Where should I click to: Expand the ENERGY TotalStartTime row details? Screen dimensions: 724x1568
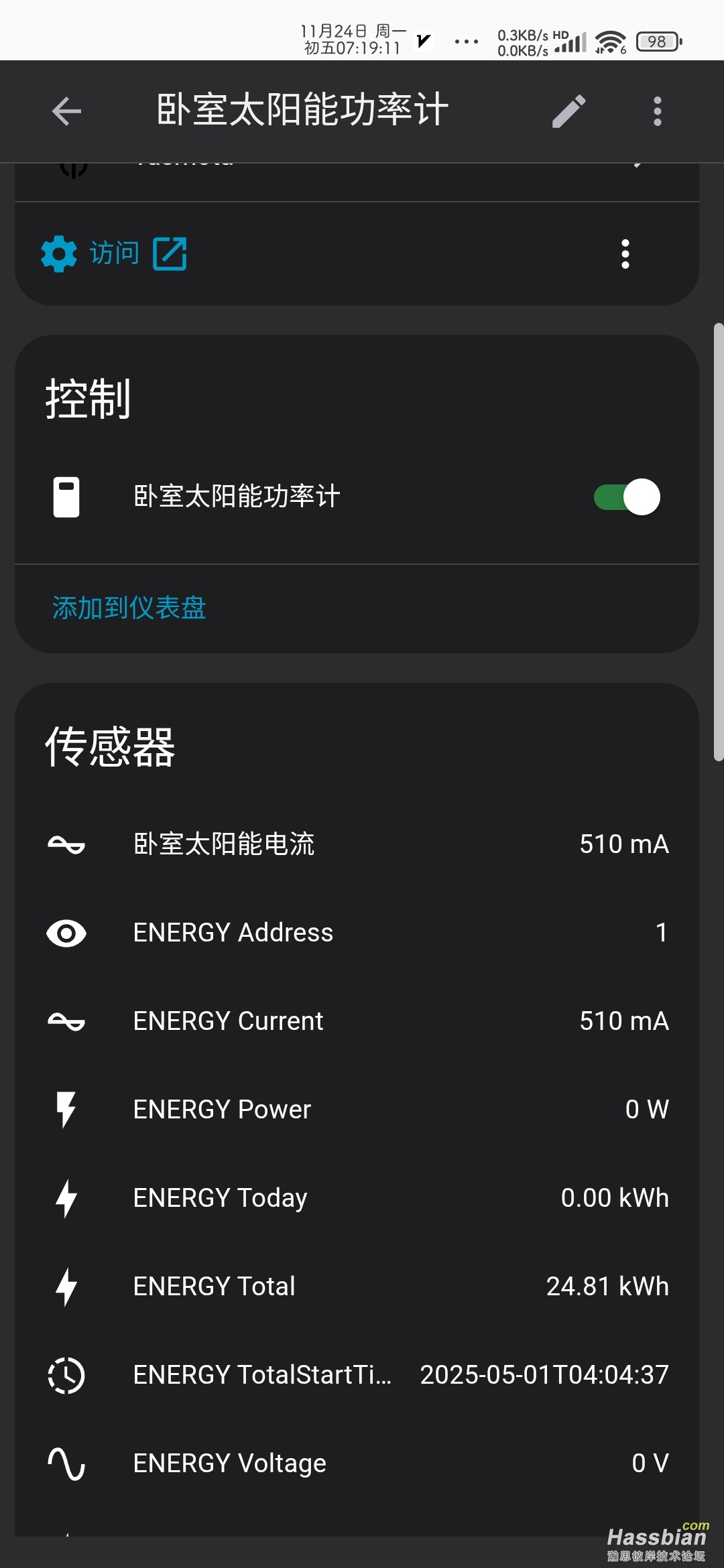[x=362, y=1374]
